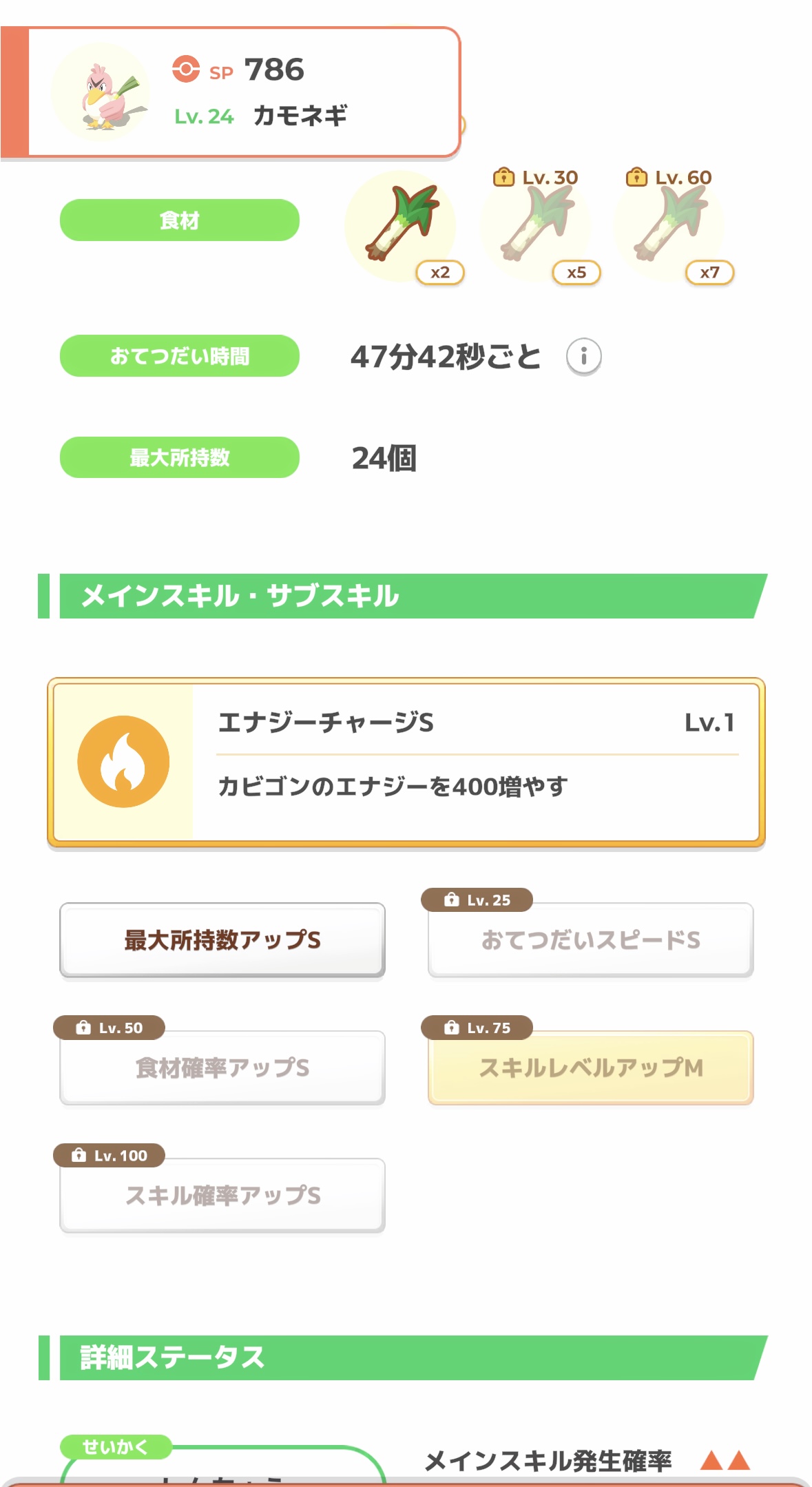This screenshot has width=812, height=1487.
Task: Select the locked 食材確率アップS sub skill
Action: pyautogui.click(x=222, y=1068)
